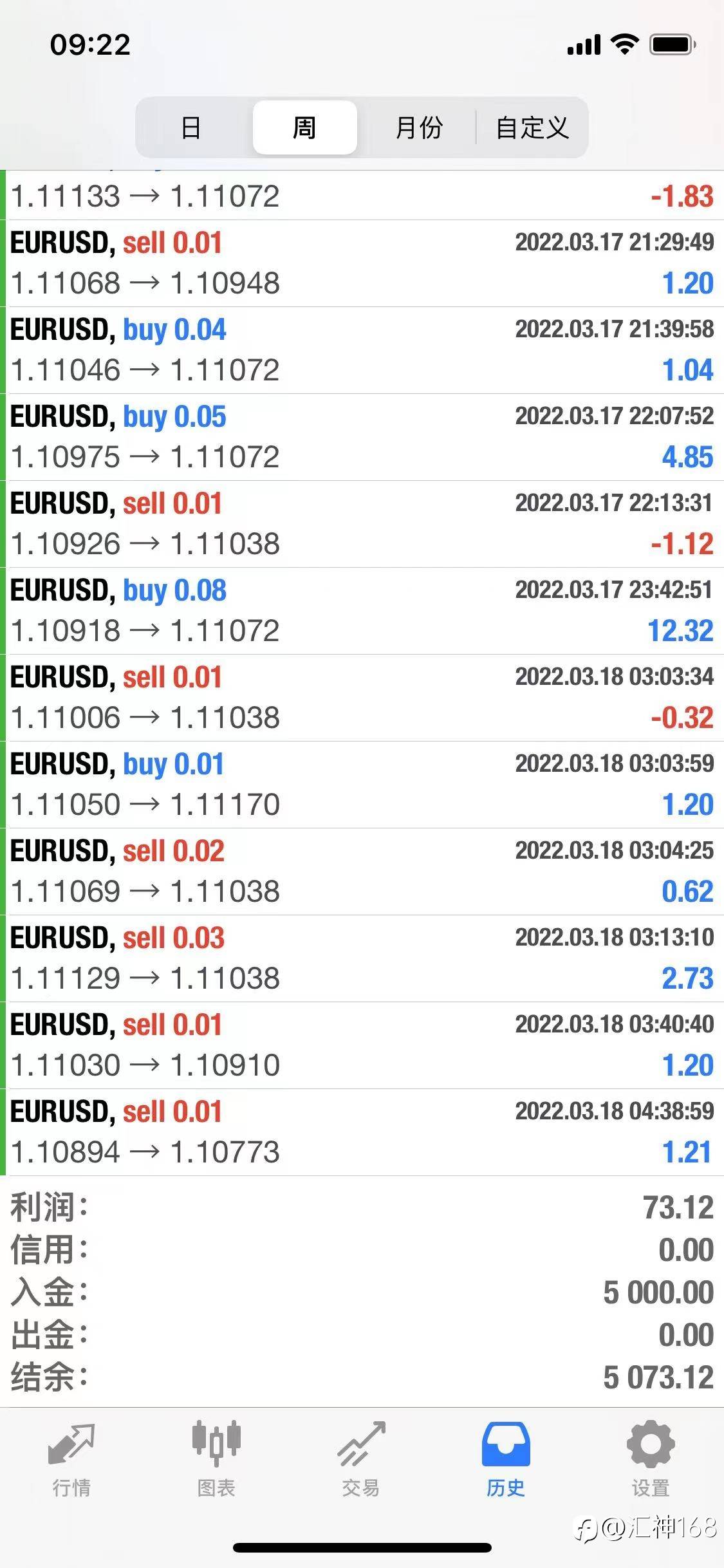This screenshot has width=724, height=1568.
Task: Open the EURUSD sell trade from 21:29:49
Action: [x=362, y=263]
